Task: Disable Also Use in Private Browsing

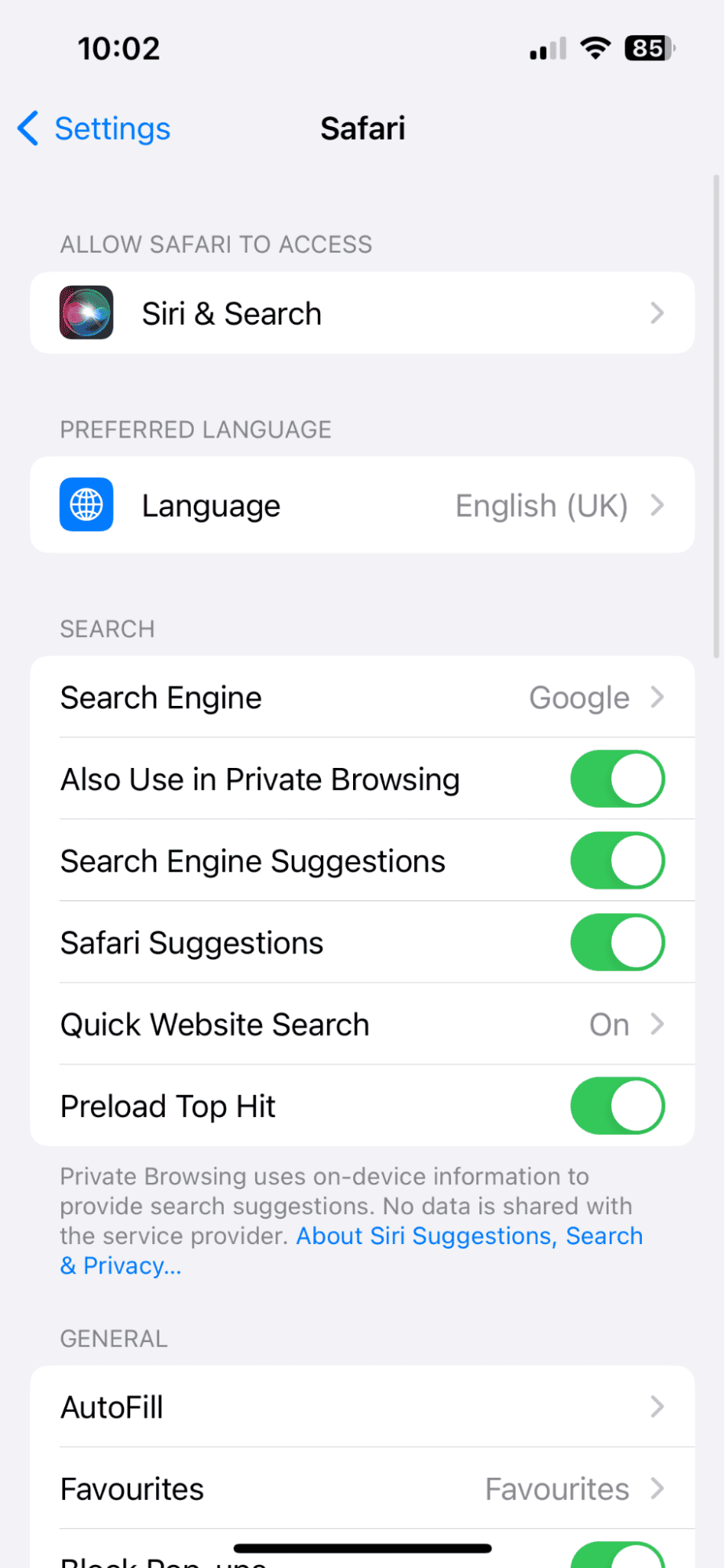Action: click(618, 779)
